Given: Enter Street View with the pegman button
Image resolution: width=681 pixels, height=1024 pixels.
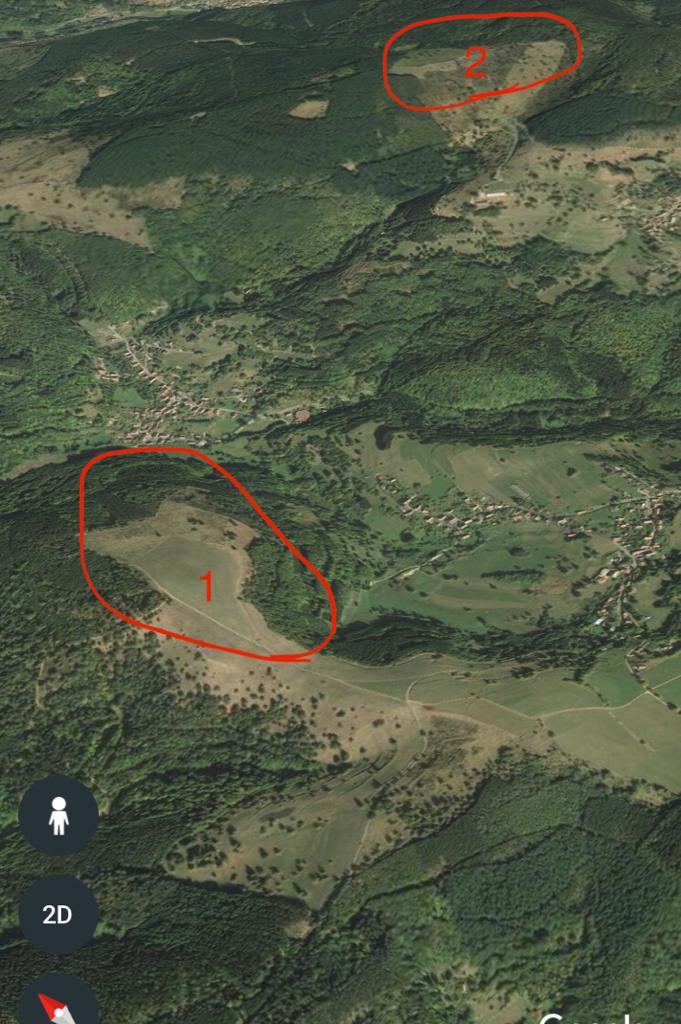Looking at the screenshot, I should (x=58, y=815).
